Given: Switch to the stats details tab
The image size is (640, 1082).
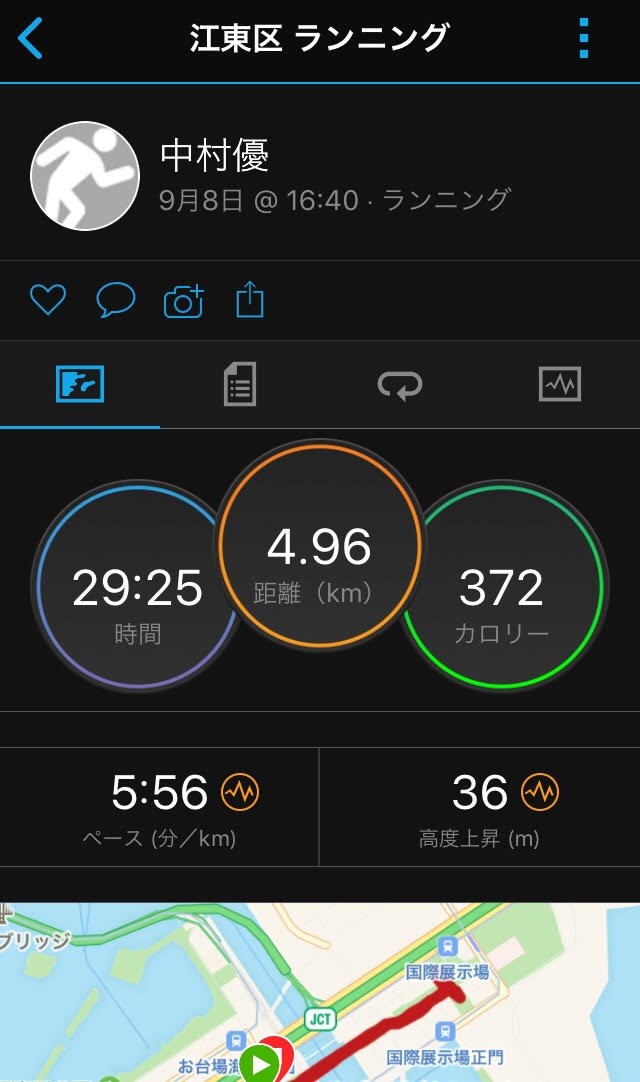Looking at the screenshot, I should (240, 384).
